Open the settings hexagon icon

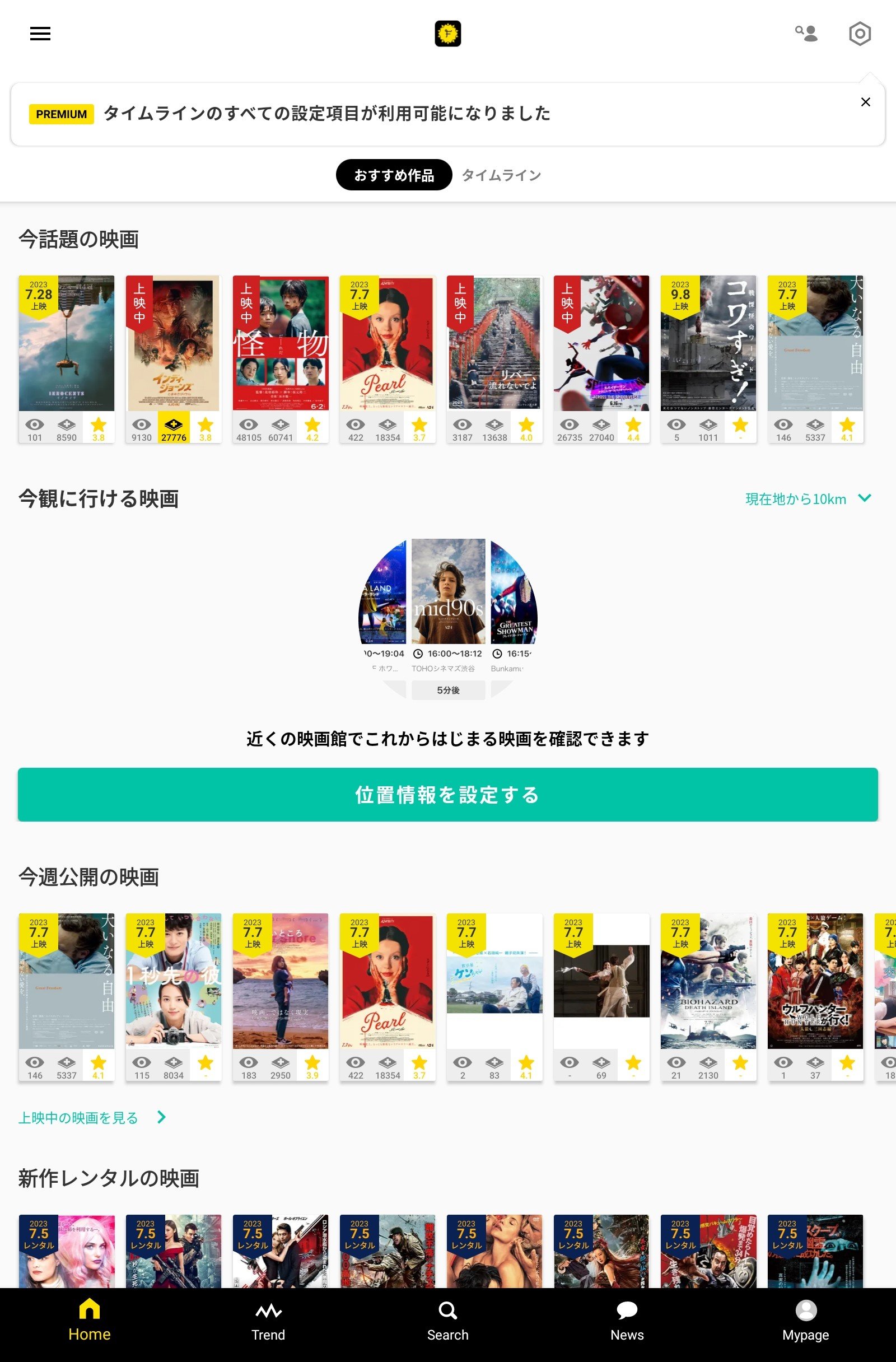point(859,34)
